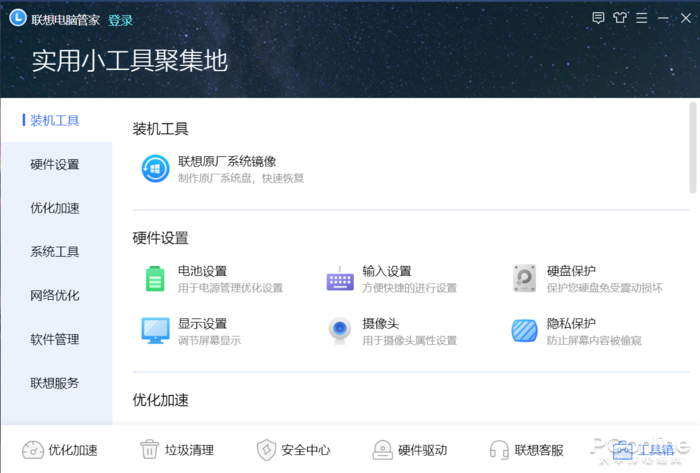Go to 网络优化 in the sidebar

[55, 295]
